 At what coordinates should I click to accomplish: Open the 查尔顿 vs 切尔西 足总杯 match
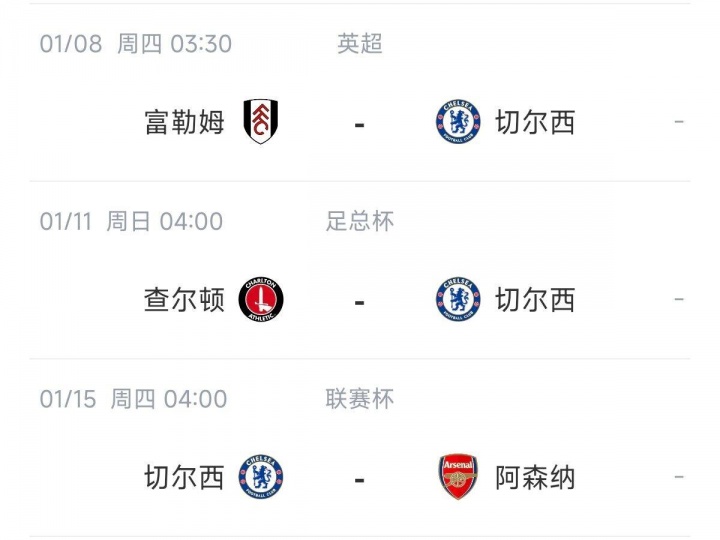[359, 300]
